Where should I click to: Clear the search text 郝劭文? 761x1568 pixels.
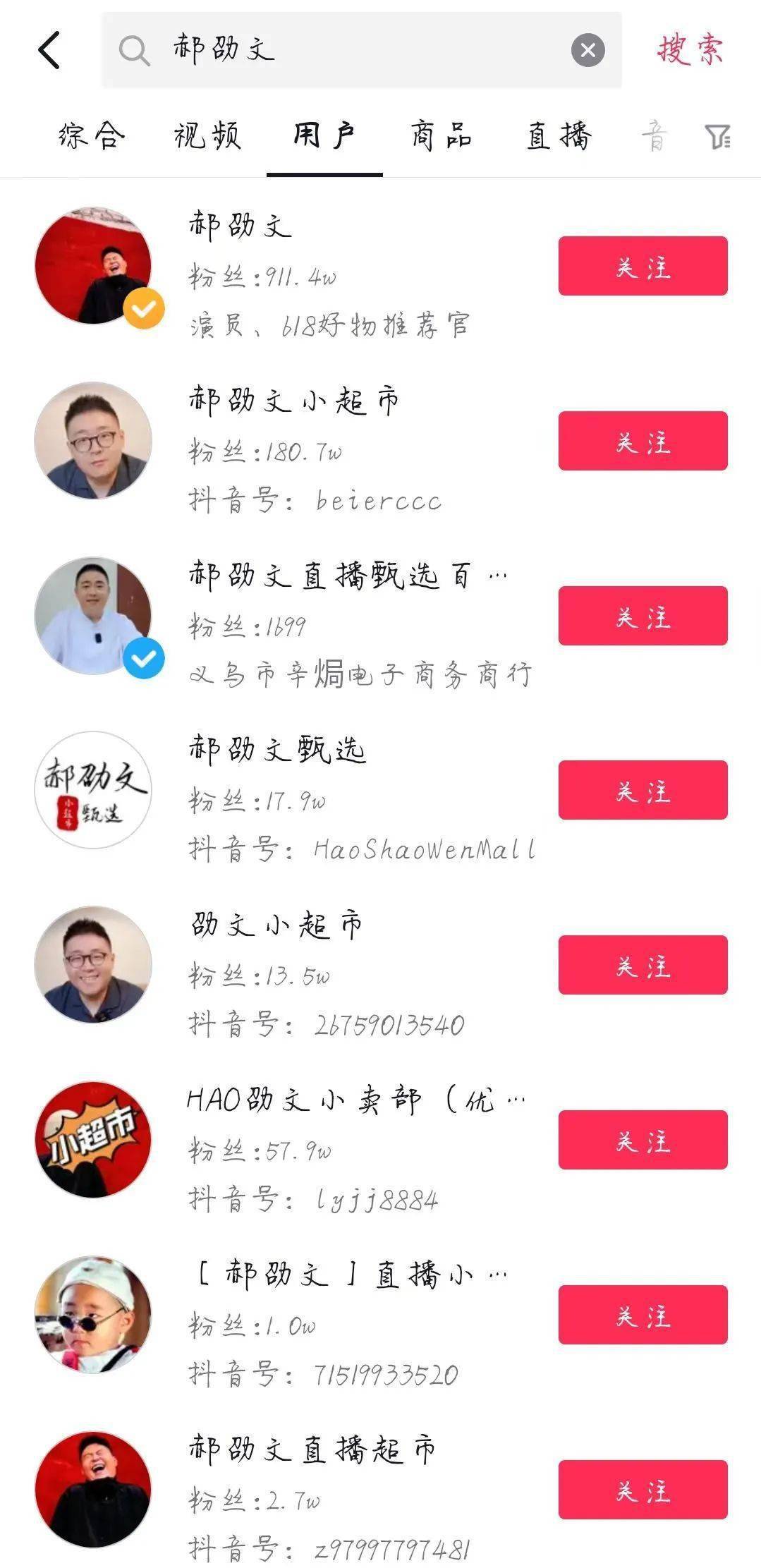588,50
